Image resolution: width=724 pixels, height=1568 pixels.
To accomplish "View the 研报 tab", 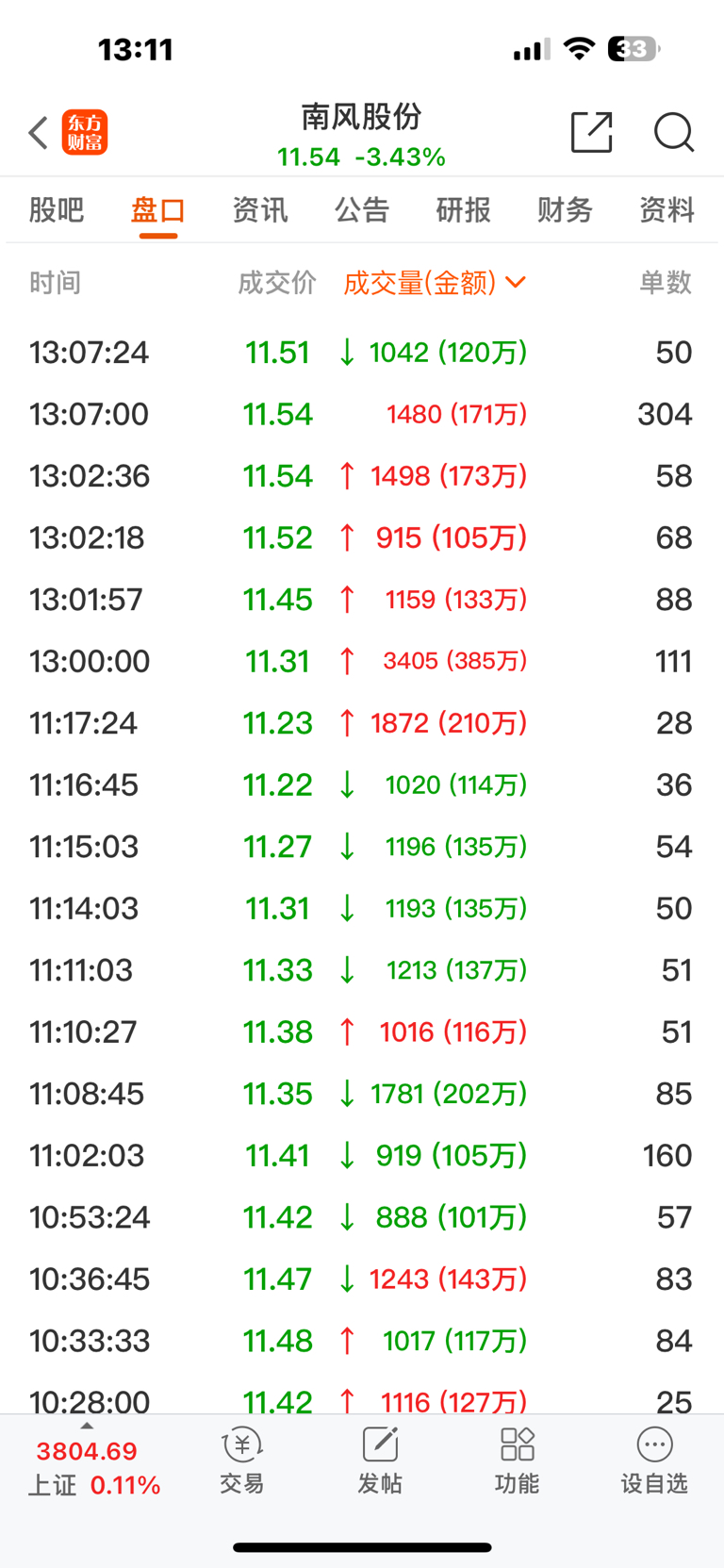I will coord(464,209).
